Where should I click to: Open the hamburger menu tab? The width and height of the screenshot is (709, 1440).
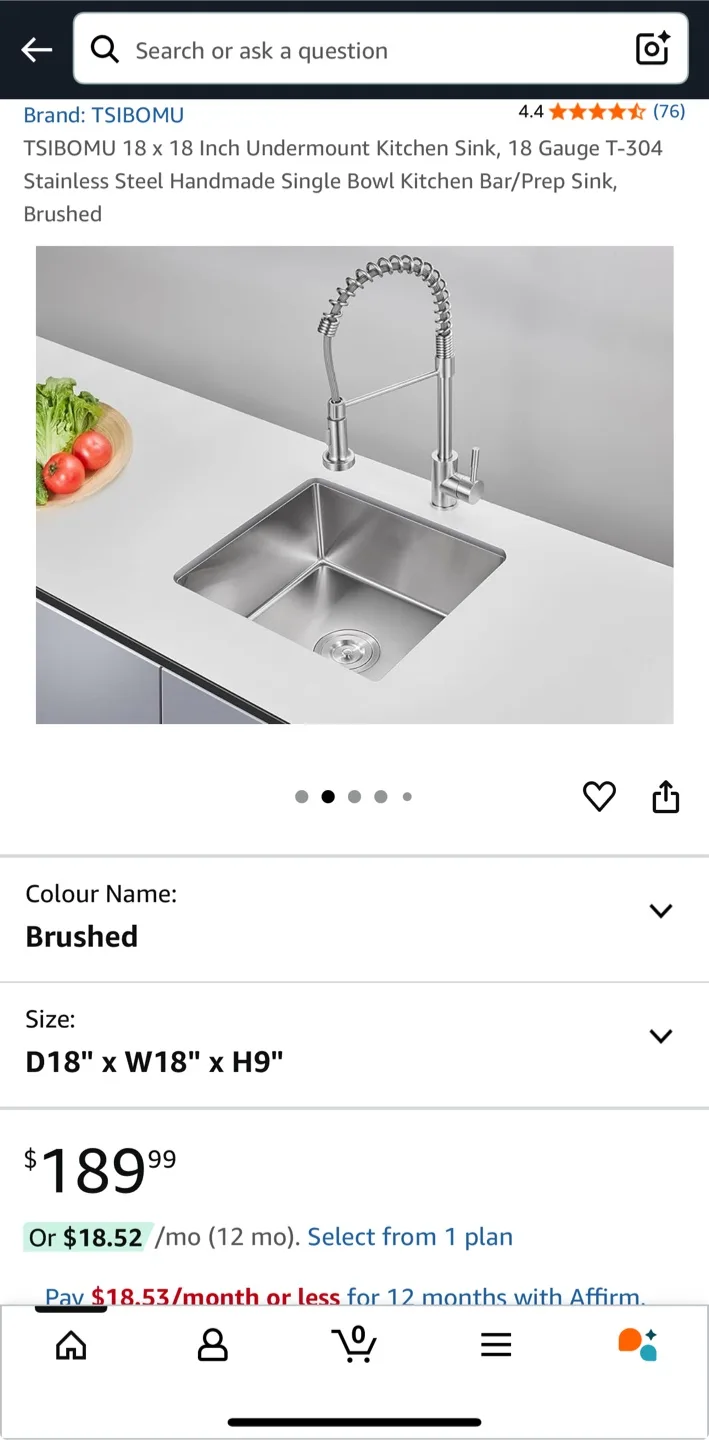[x=496, y=1346]
